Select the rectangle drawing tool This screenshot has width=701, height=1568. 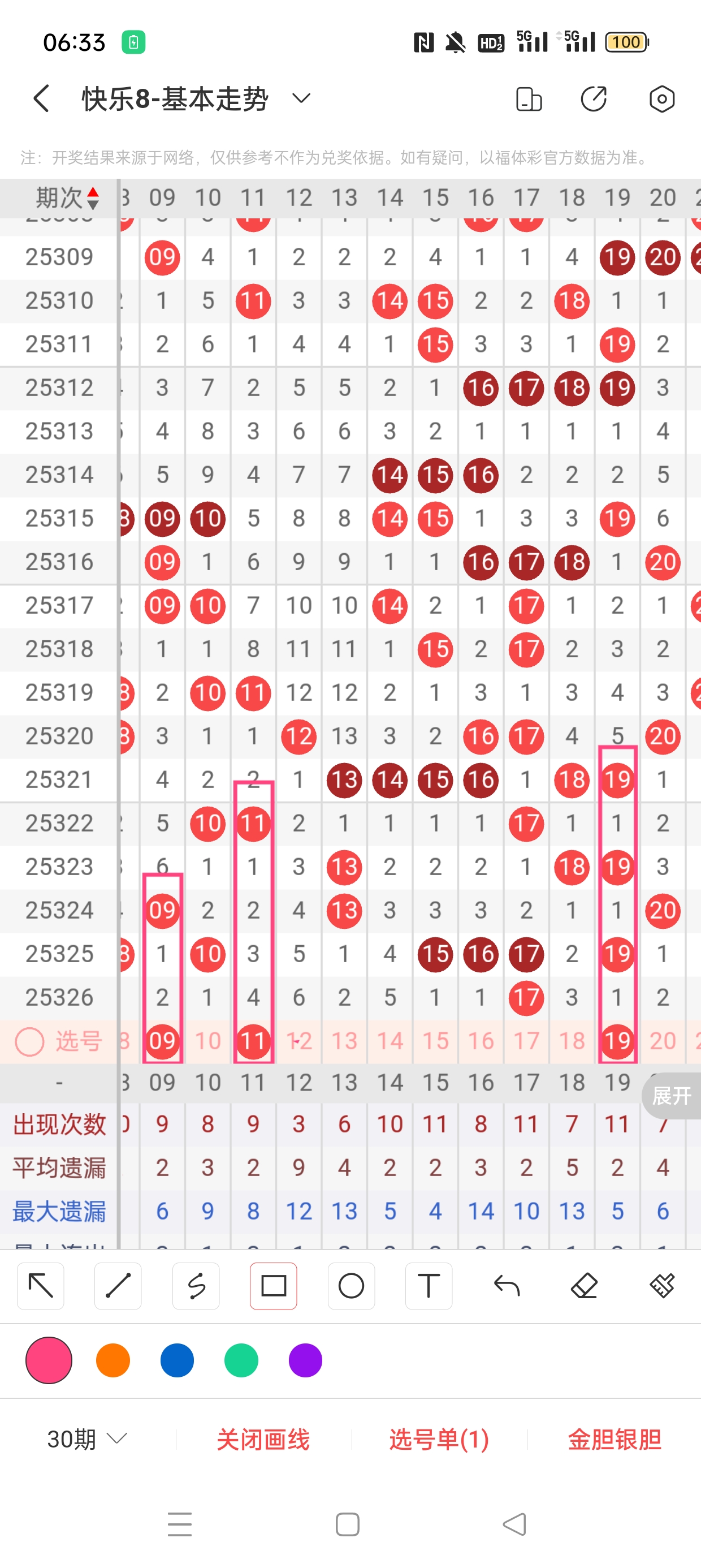(x=273, y=1286)
